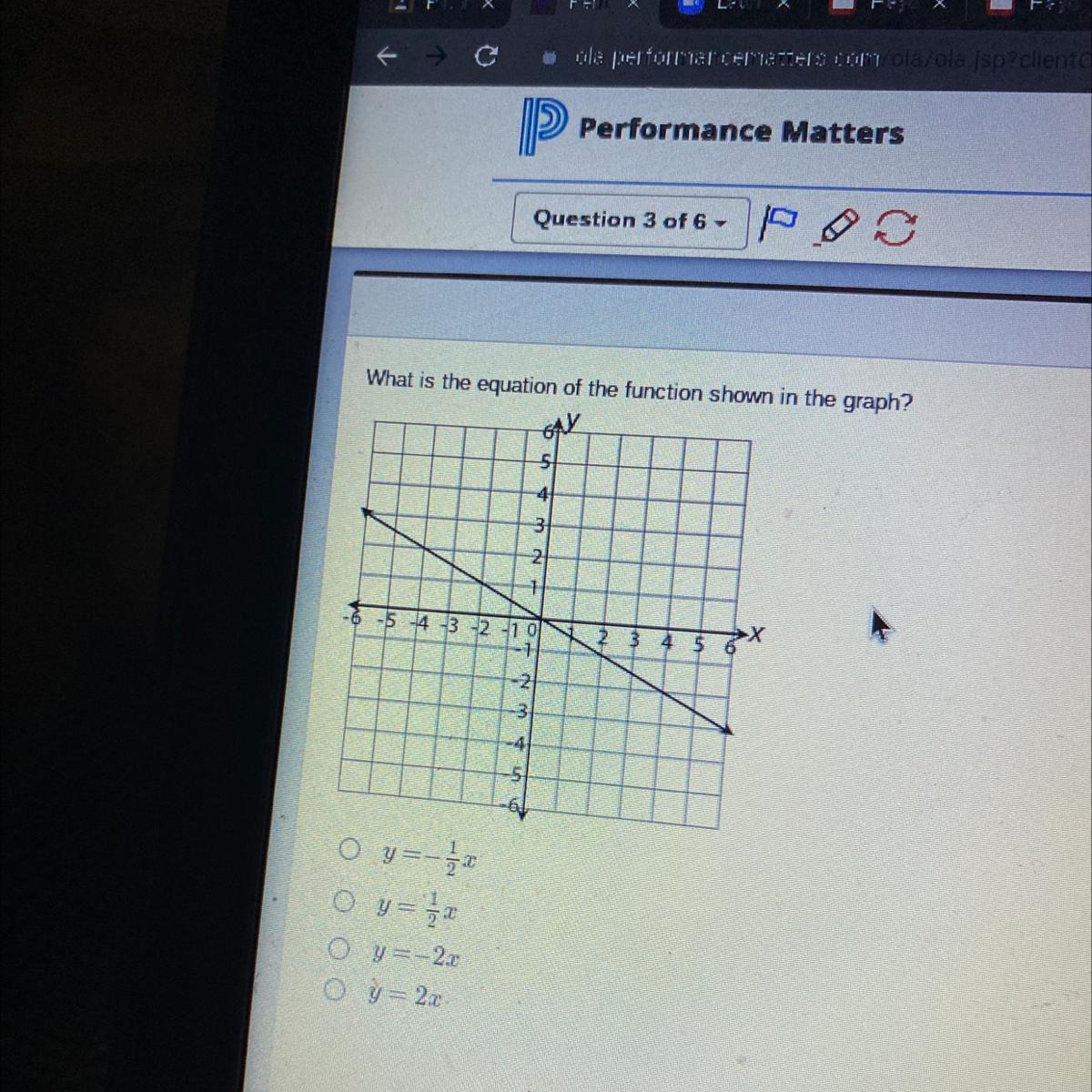
Task: Select answer y = 1/2 x
Action: point(341,902)
